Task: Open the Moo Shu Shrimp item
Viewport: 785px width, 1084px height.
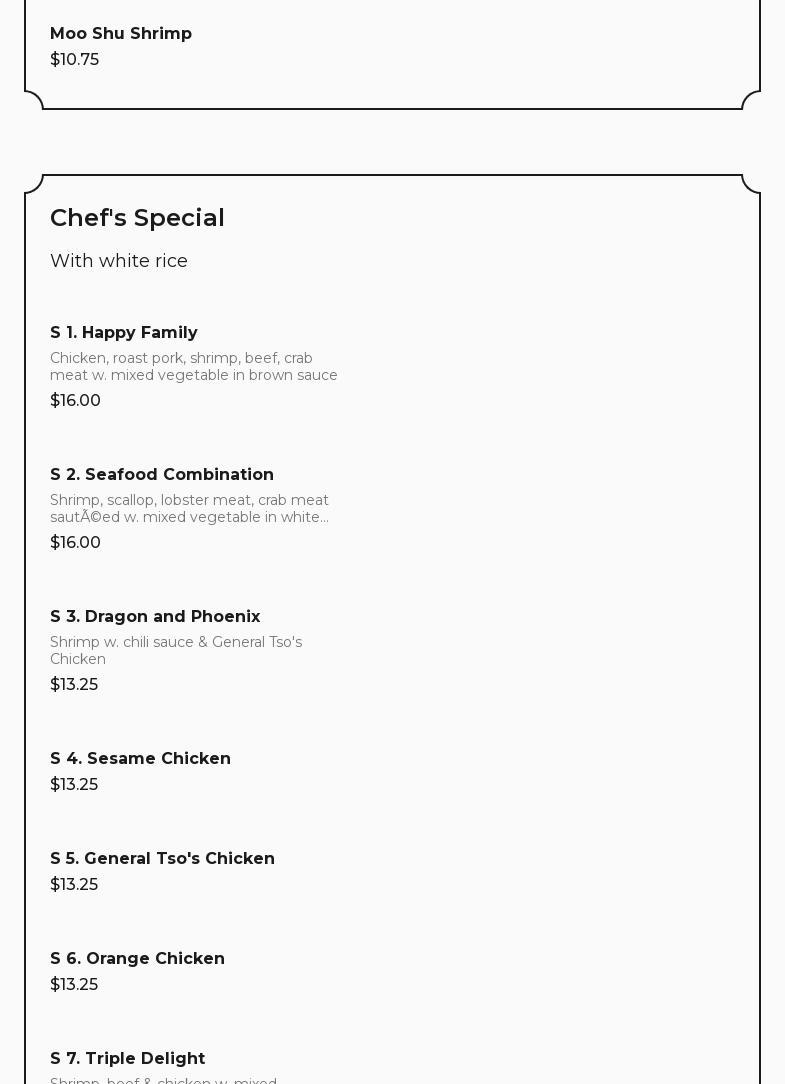Action: [x=121, y=34]
